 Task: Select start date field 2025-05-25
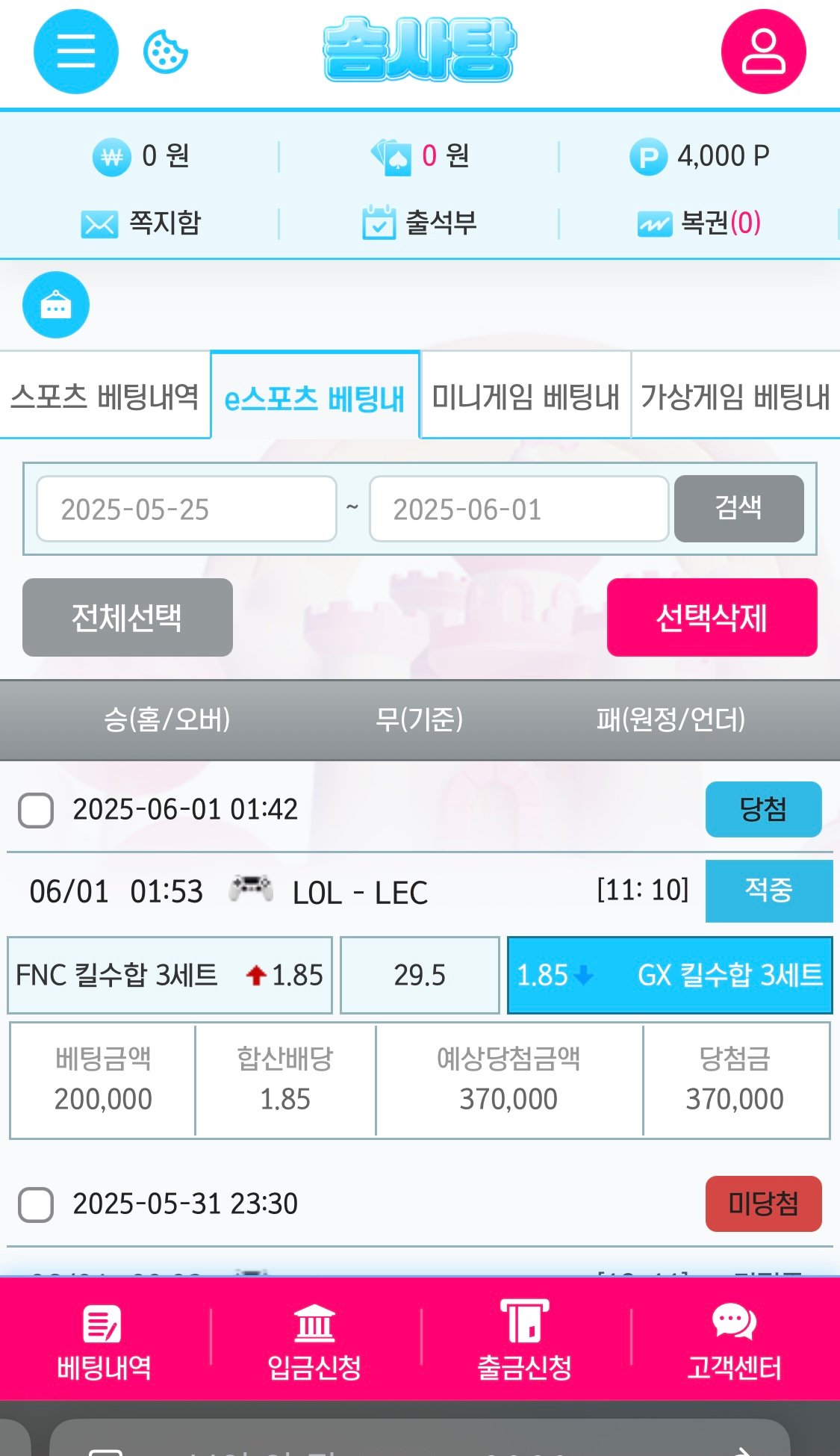click(x=187, y=509)
